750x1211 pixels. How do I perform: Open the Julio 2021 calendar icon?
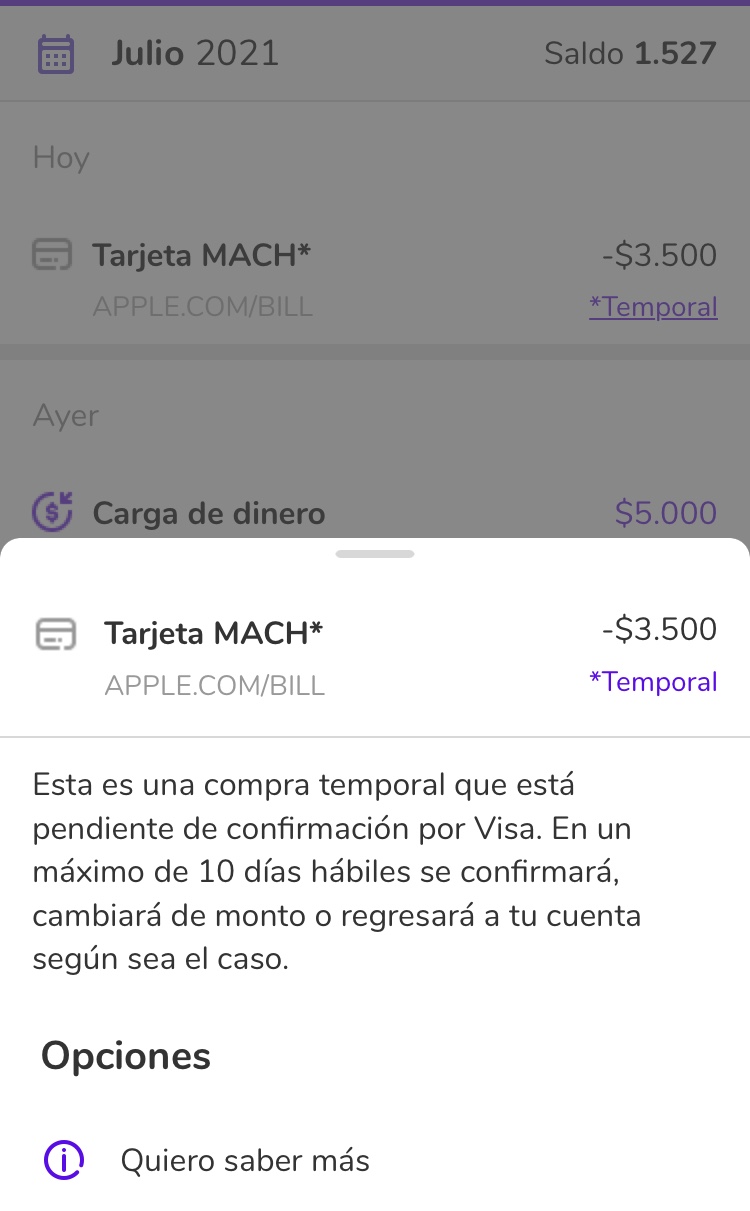pyautogui.click(x=56, y=54)
